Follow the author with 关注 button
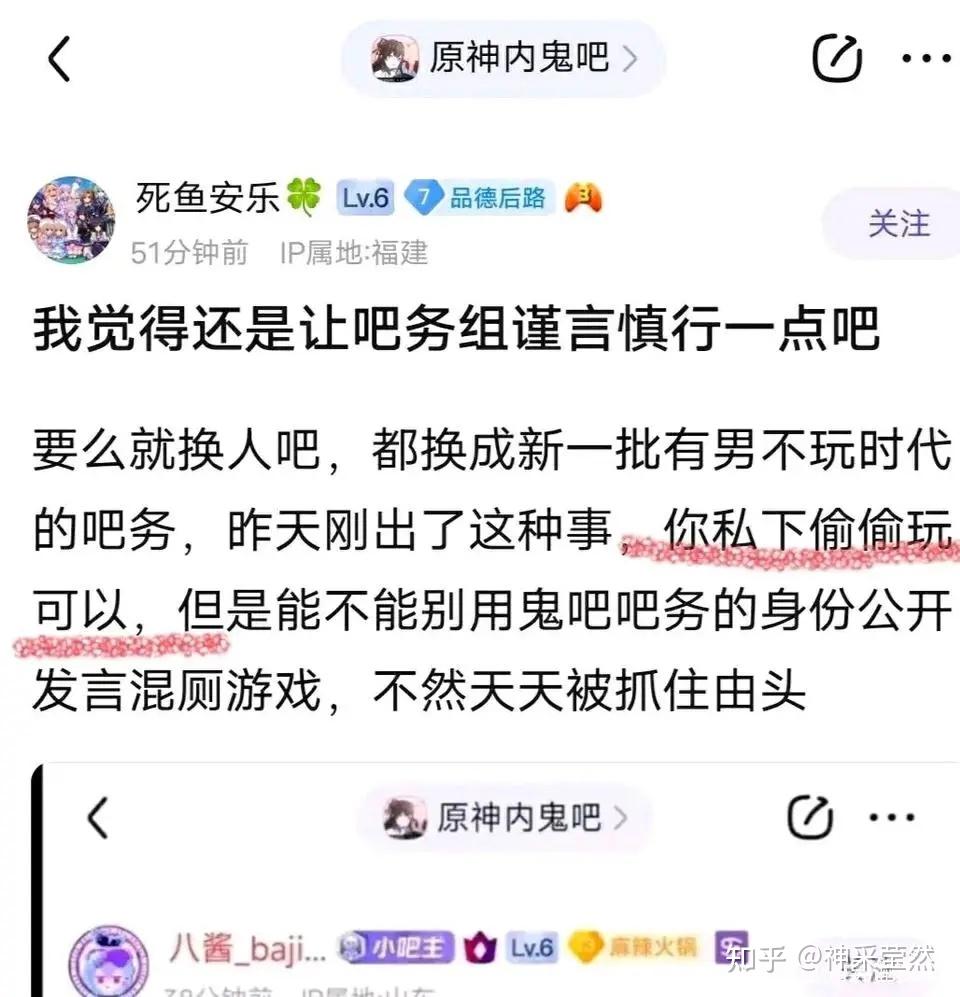960x997 pixels. point(897,223)
